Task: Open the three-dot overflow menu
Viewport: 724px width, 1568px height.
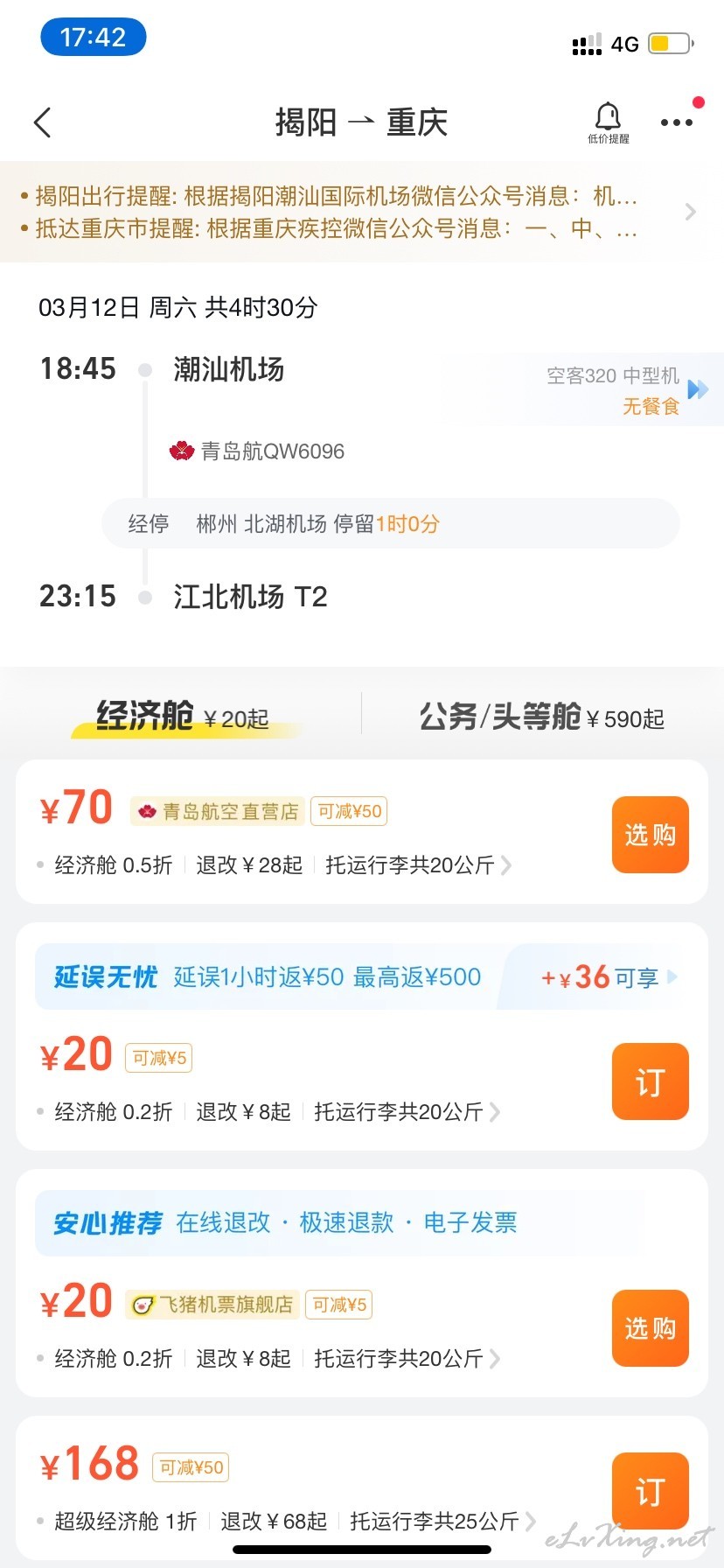Action: click(x=677, y=122)
